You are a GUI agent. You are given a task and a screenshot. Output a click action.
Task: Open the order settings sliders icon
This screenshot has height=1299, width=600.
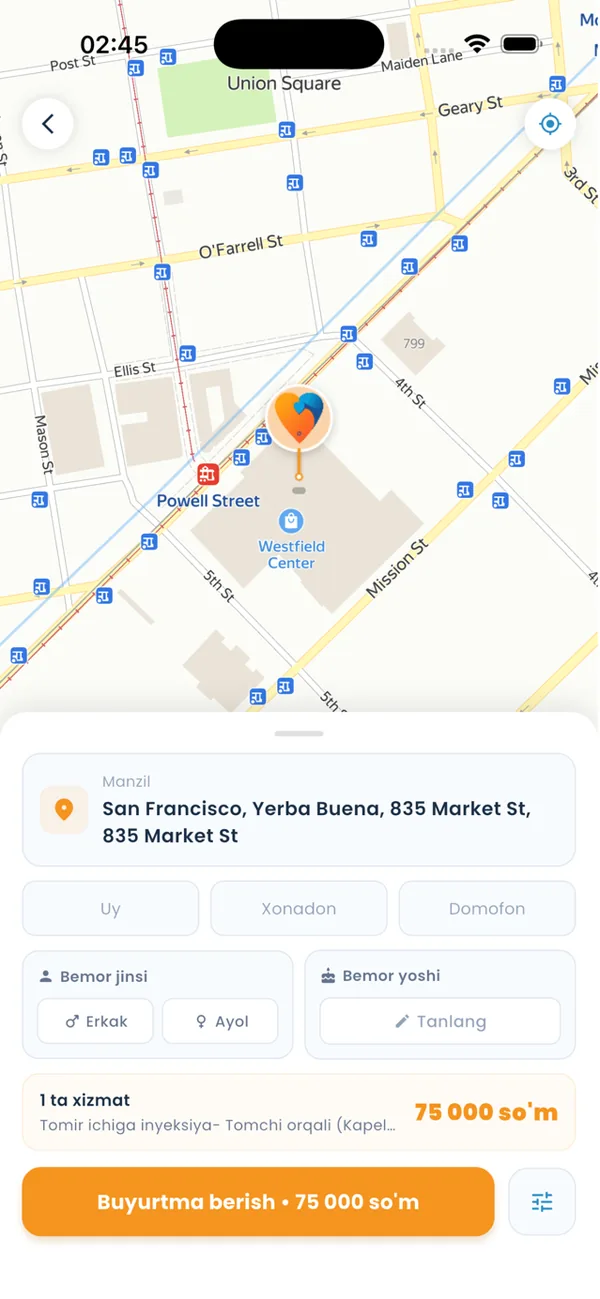pos(542,1201)
